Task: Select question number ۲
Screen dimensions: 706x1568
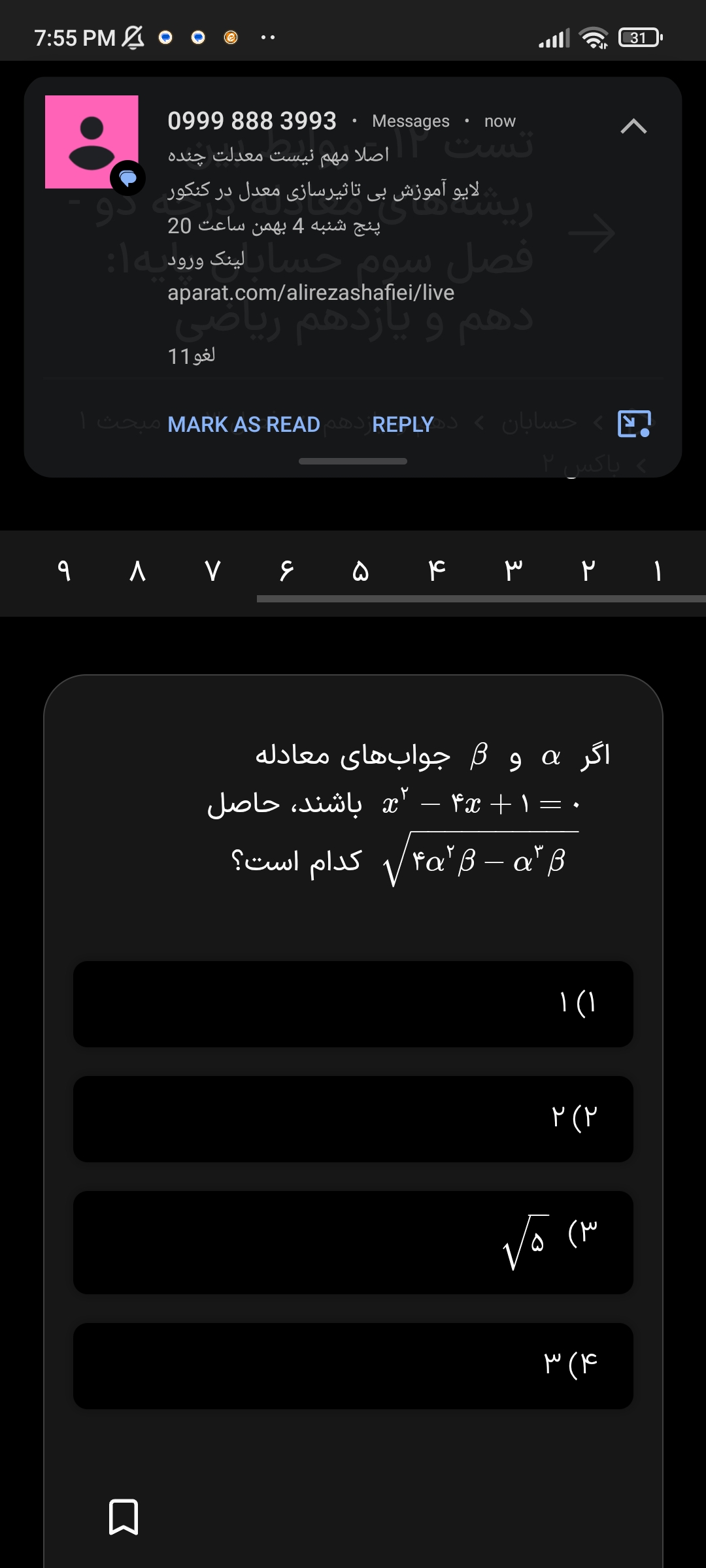Action: tap(588, 571)
